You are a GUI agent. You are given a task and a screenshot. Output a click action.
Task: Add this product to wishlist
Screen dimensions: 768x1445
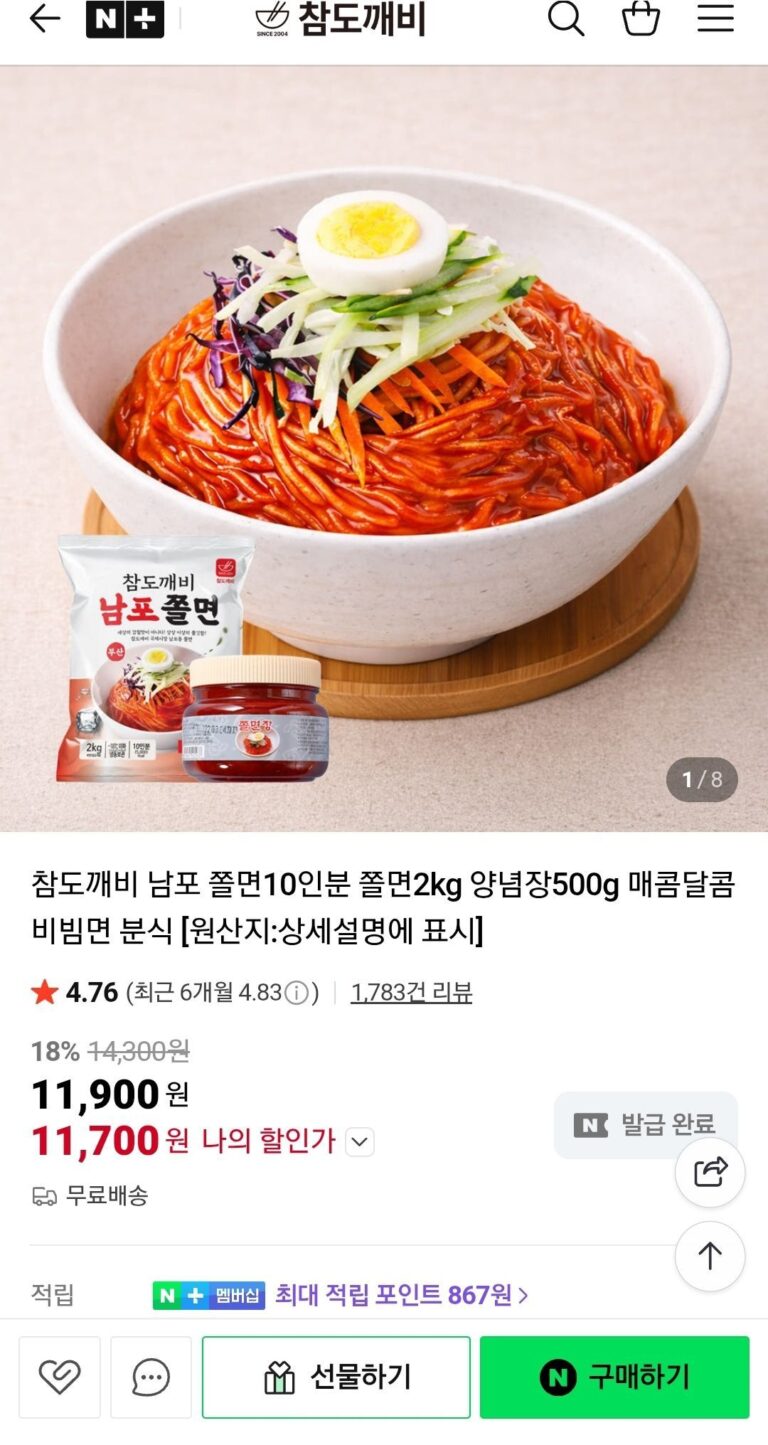[60, 1377]
